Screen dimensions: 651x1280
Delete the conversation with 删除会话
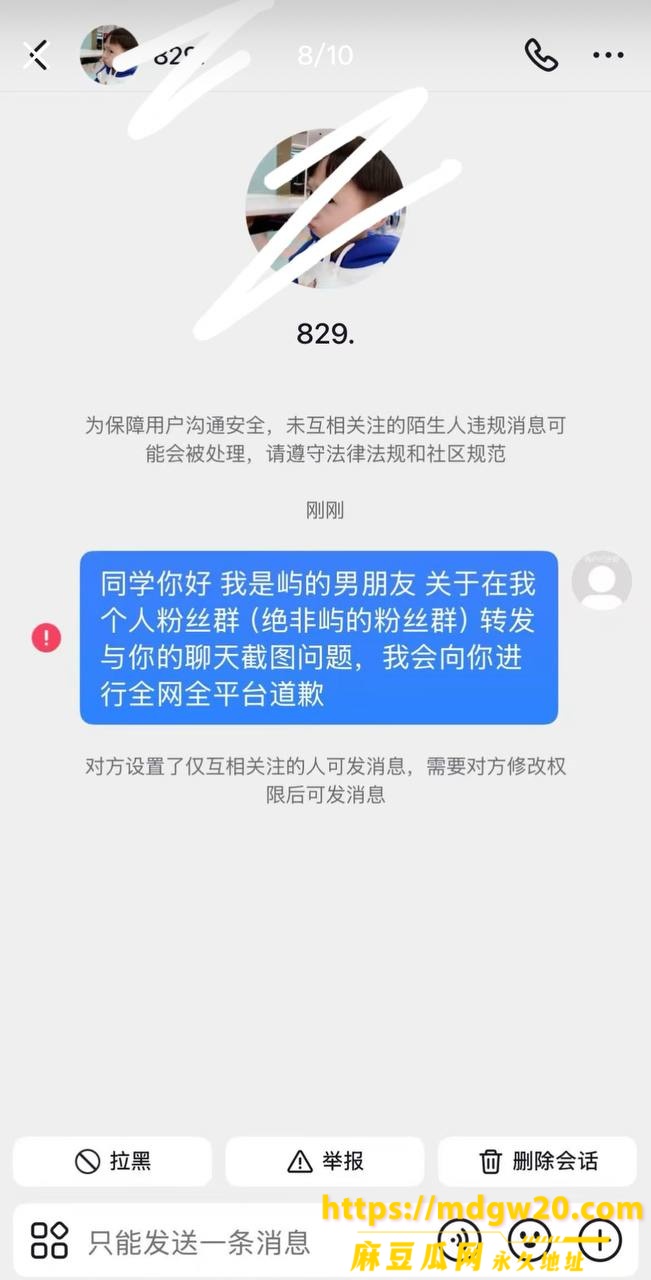[x=537, y=1161]
